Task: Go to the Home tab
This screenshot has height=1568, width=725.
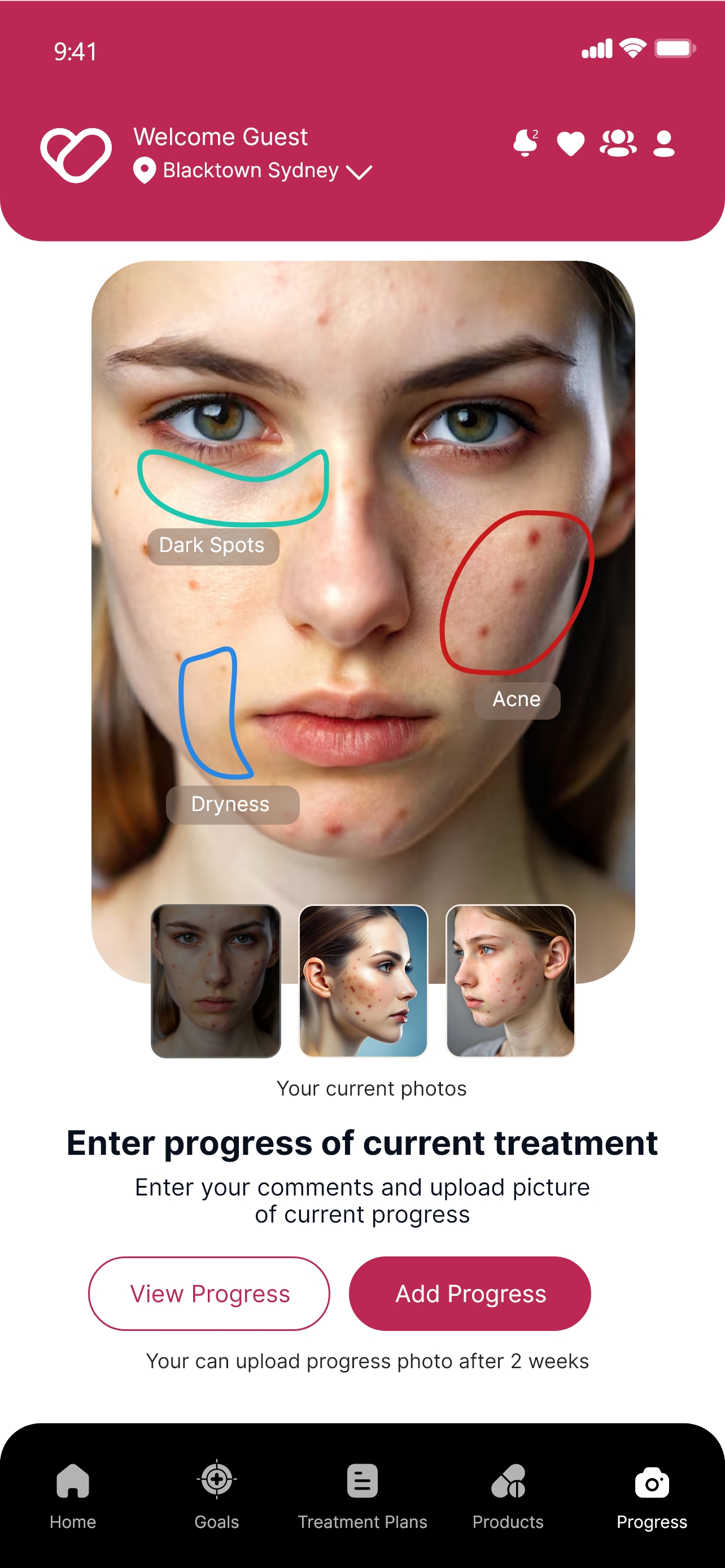Action: coord(73,1495)
